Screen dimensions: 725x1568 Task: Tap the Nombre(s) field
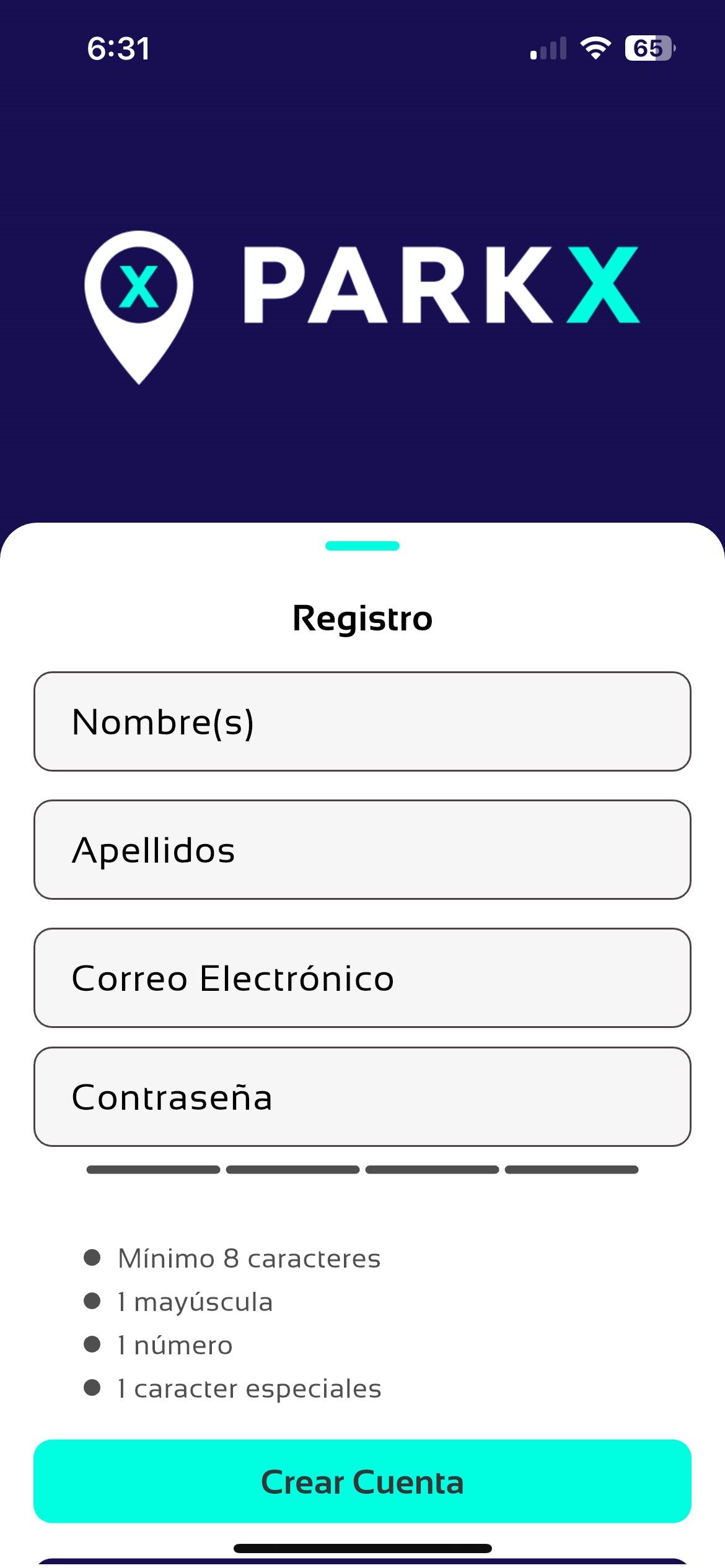tap(362, 721)
